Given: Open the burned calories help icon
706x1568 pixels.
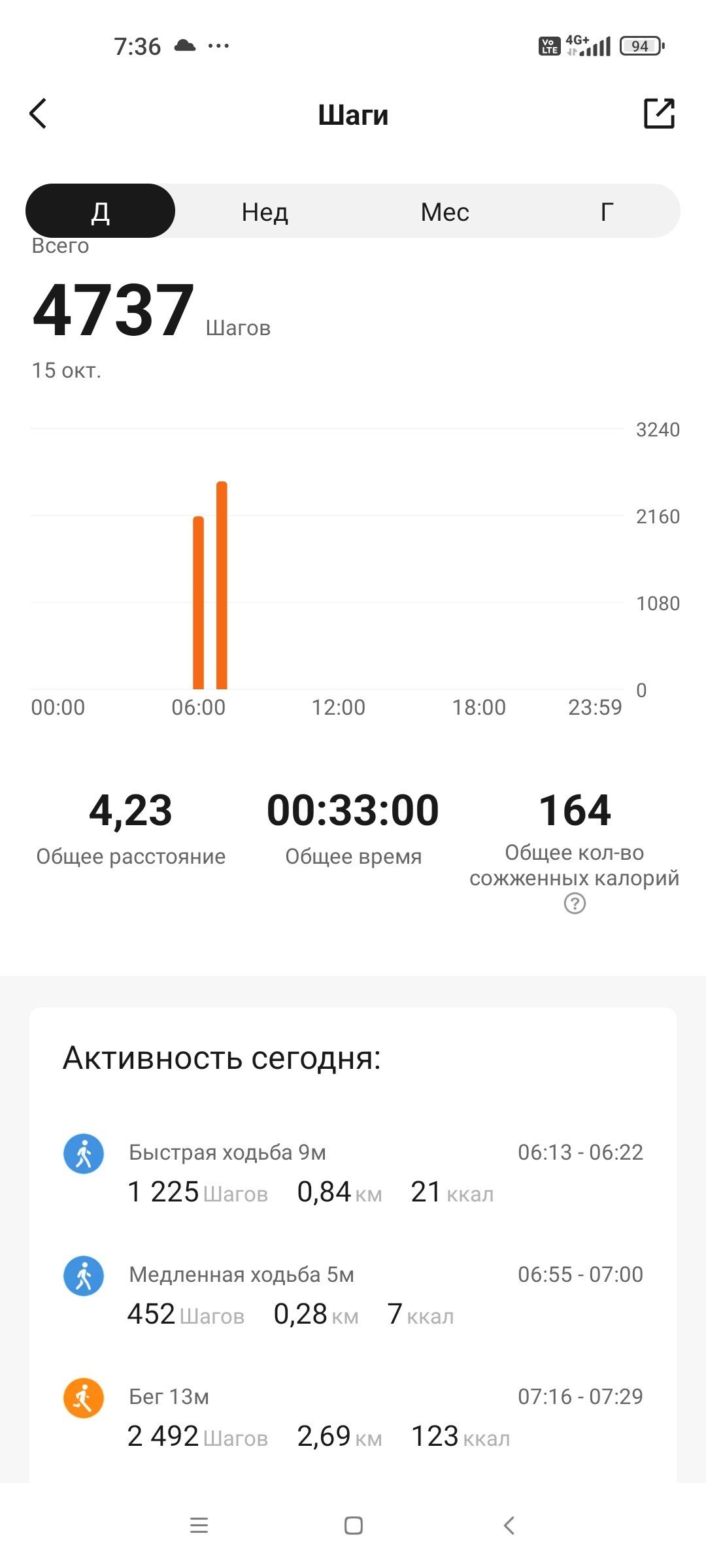Looking at the screenshot, I should click(575, 904).
